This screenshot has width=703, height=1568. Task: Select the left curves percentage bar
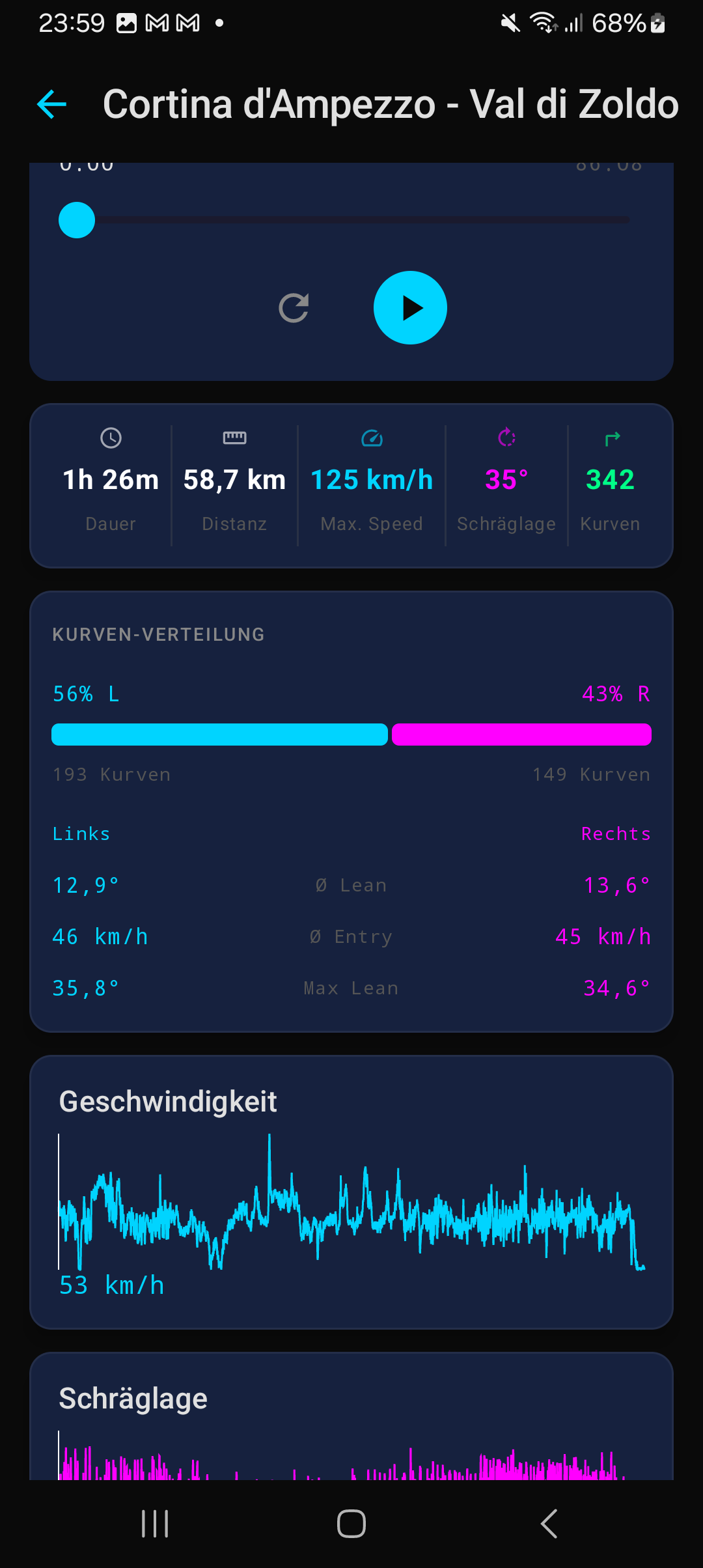pos(220,734)
